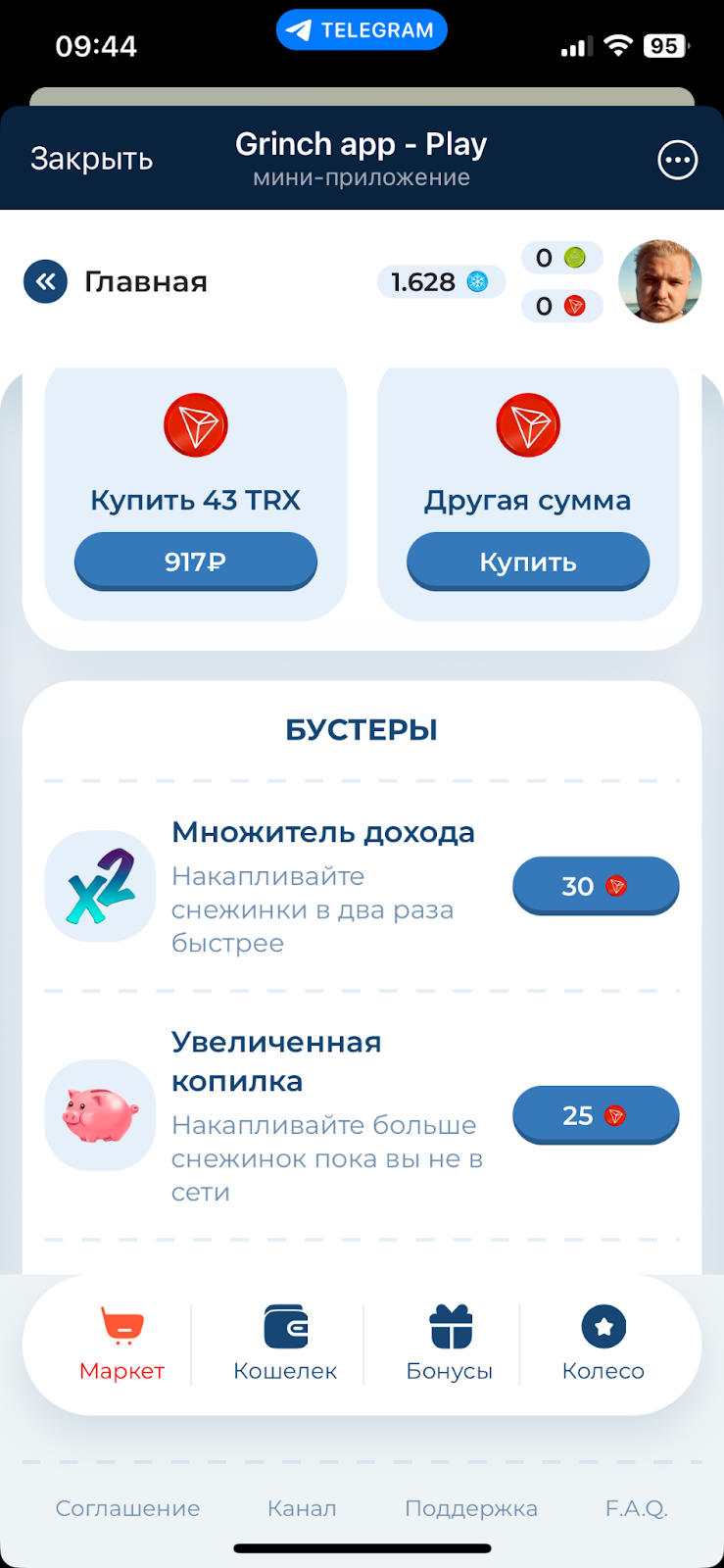Tap the x2 income multiplier booster icon
This screenshot has width=724, height=1568.
click(99, 886)
